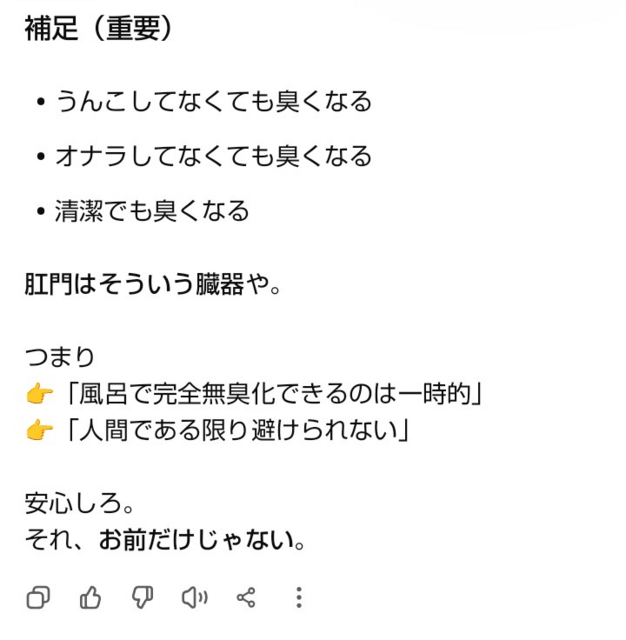Read the response aloud
The width and height of the screenshot is (626, 640).
[x=194, y=598]
